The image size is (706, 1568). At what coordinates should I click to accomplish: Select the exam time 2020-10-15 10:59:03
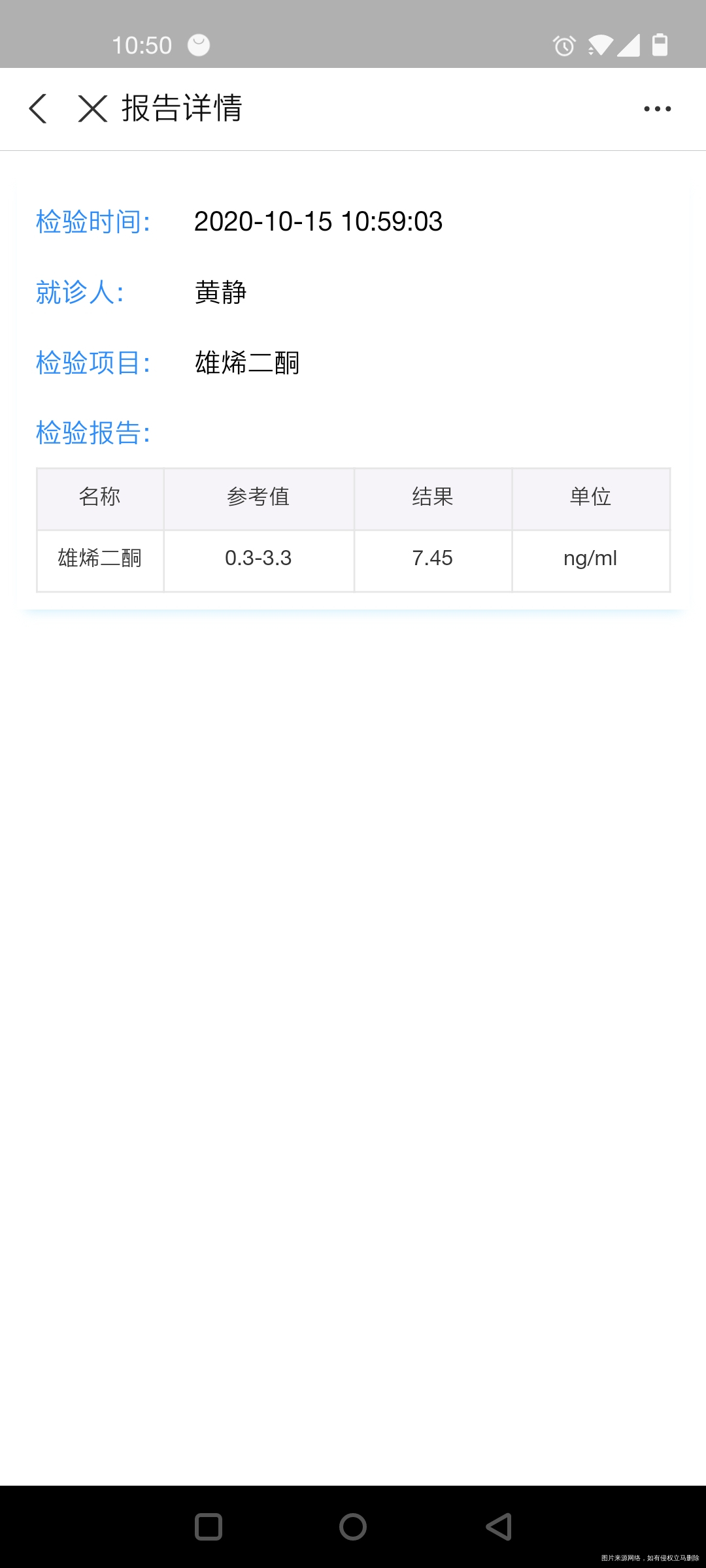coord(319,222)
